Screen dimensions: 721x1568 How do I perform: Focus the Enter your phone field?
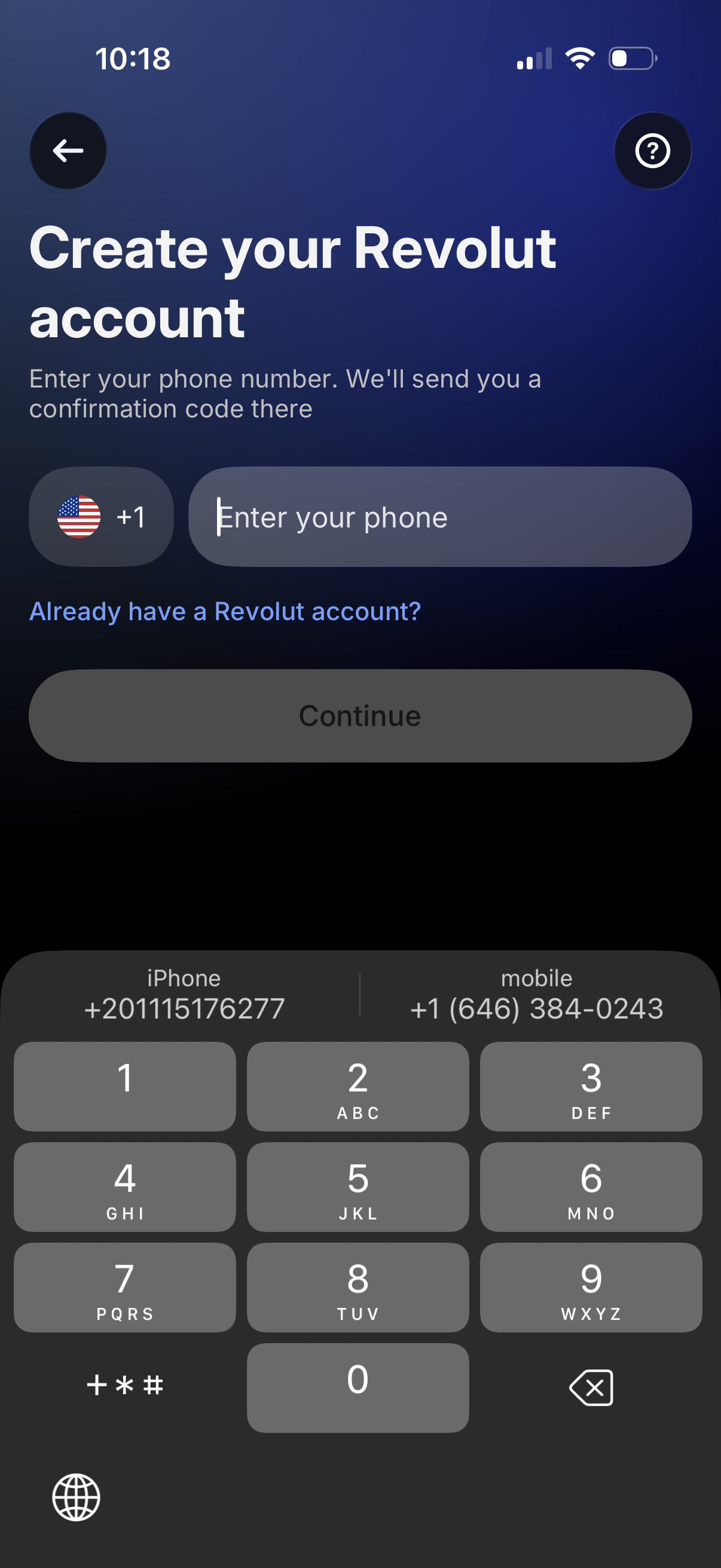440,517
